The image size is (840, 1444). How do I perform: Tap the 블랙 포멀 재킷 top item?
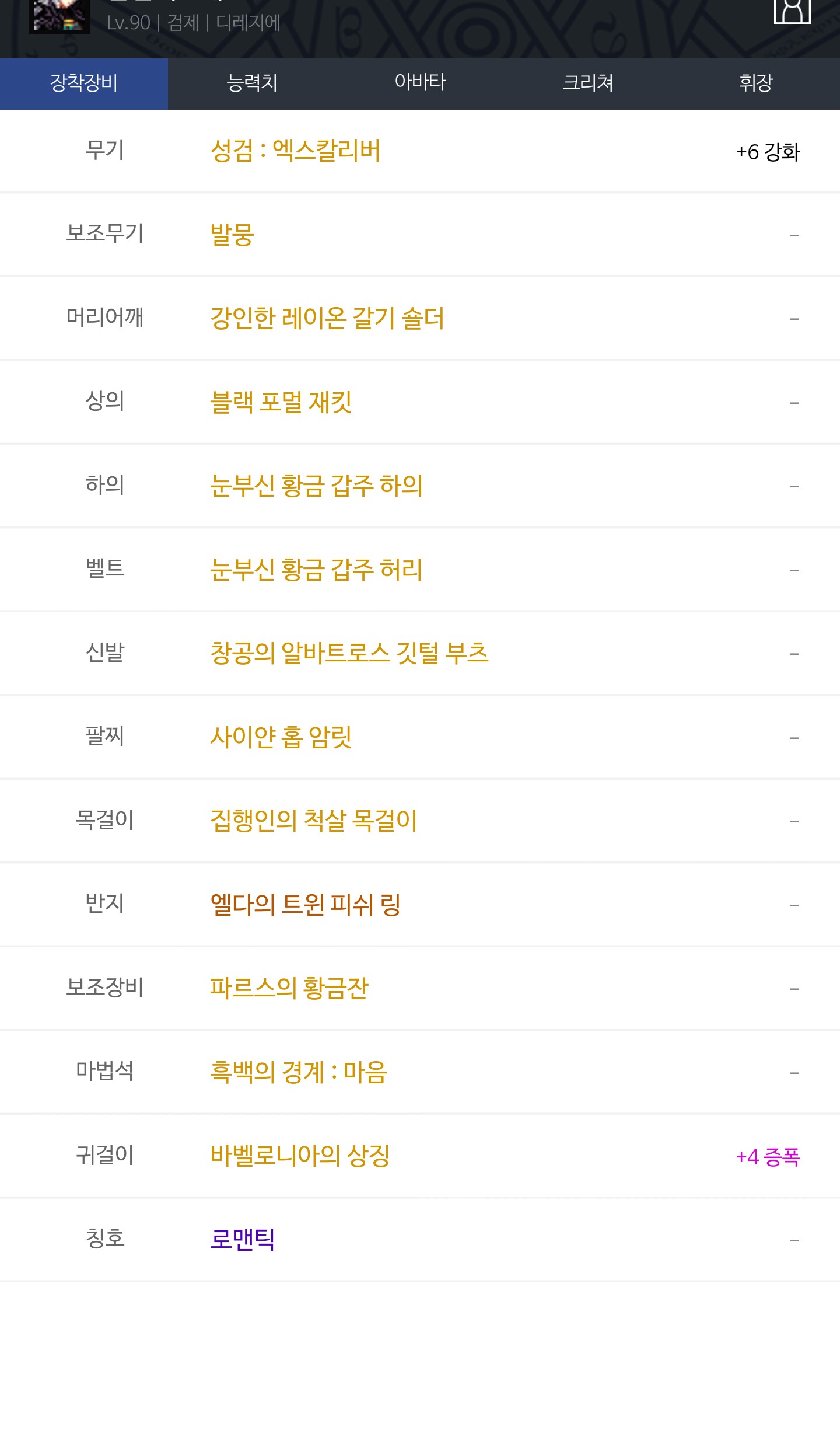pos(281,402)
